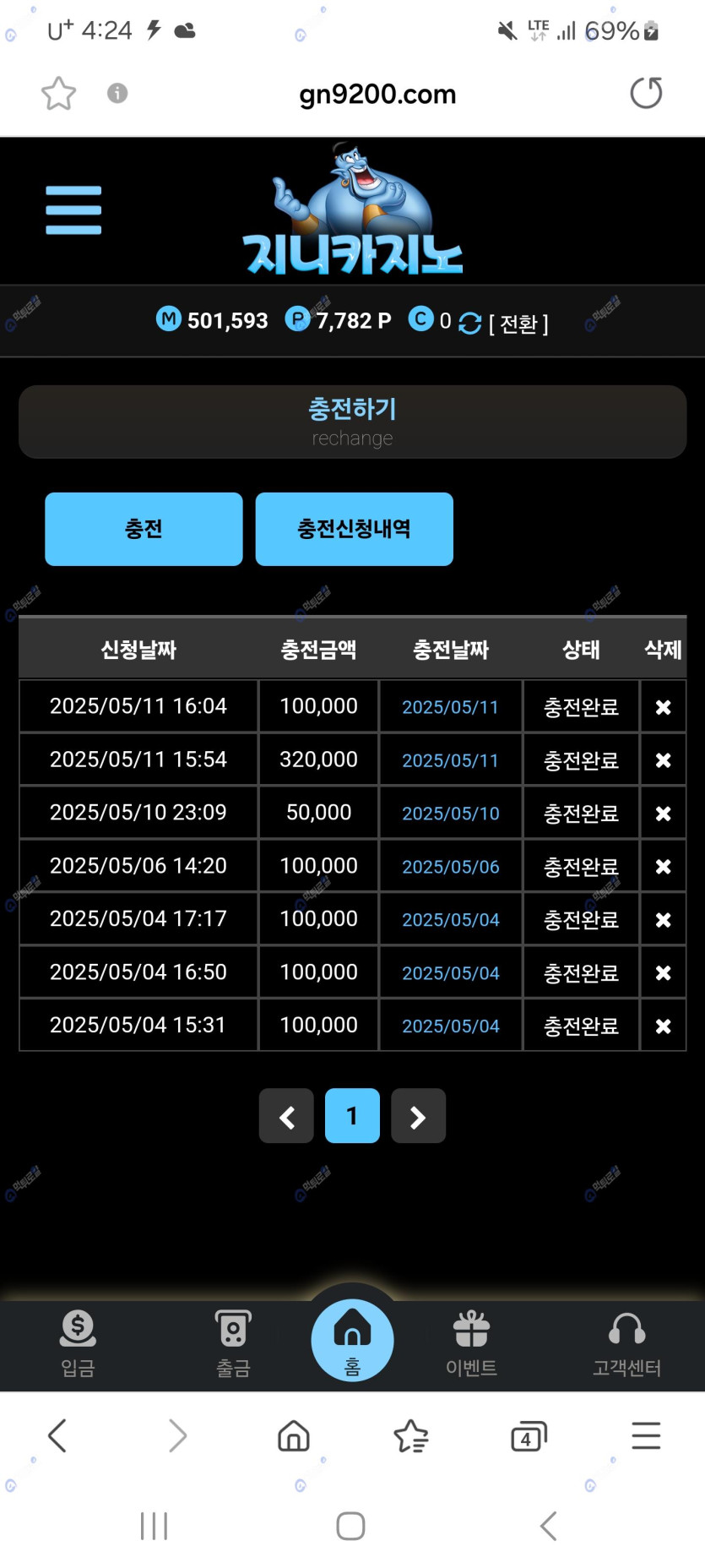705x1568 pixels.
Task: Delete the 2025/05/11 16:04 record
Action: 663,707
